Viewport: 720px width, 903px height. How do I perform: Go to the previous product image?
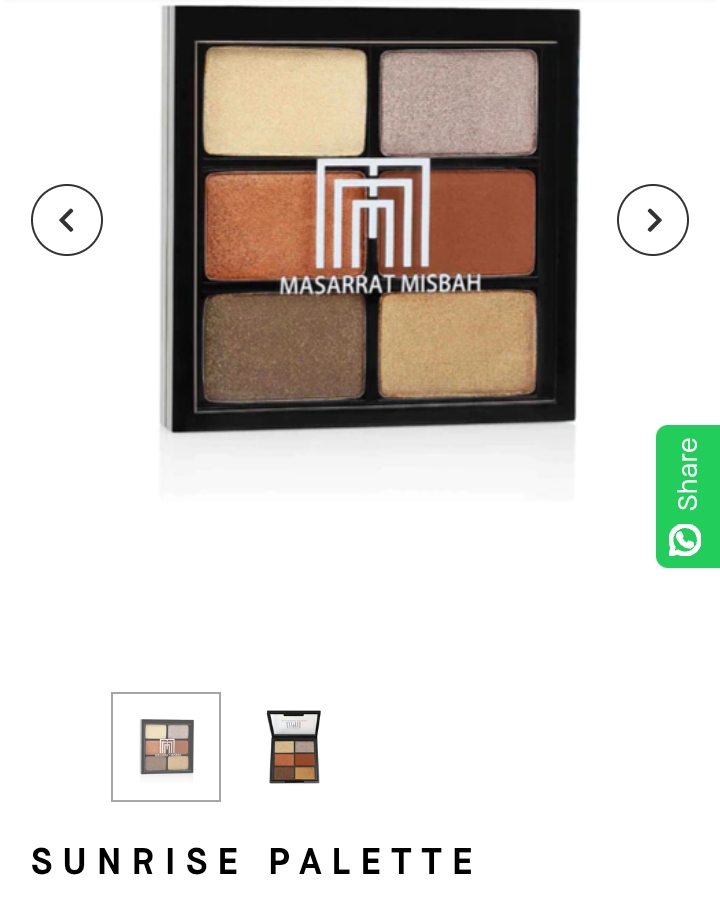point(67,220)
